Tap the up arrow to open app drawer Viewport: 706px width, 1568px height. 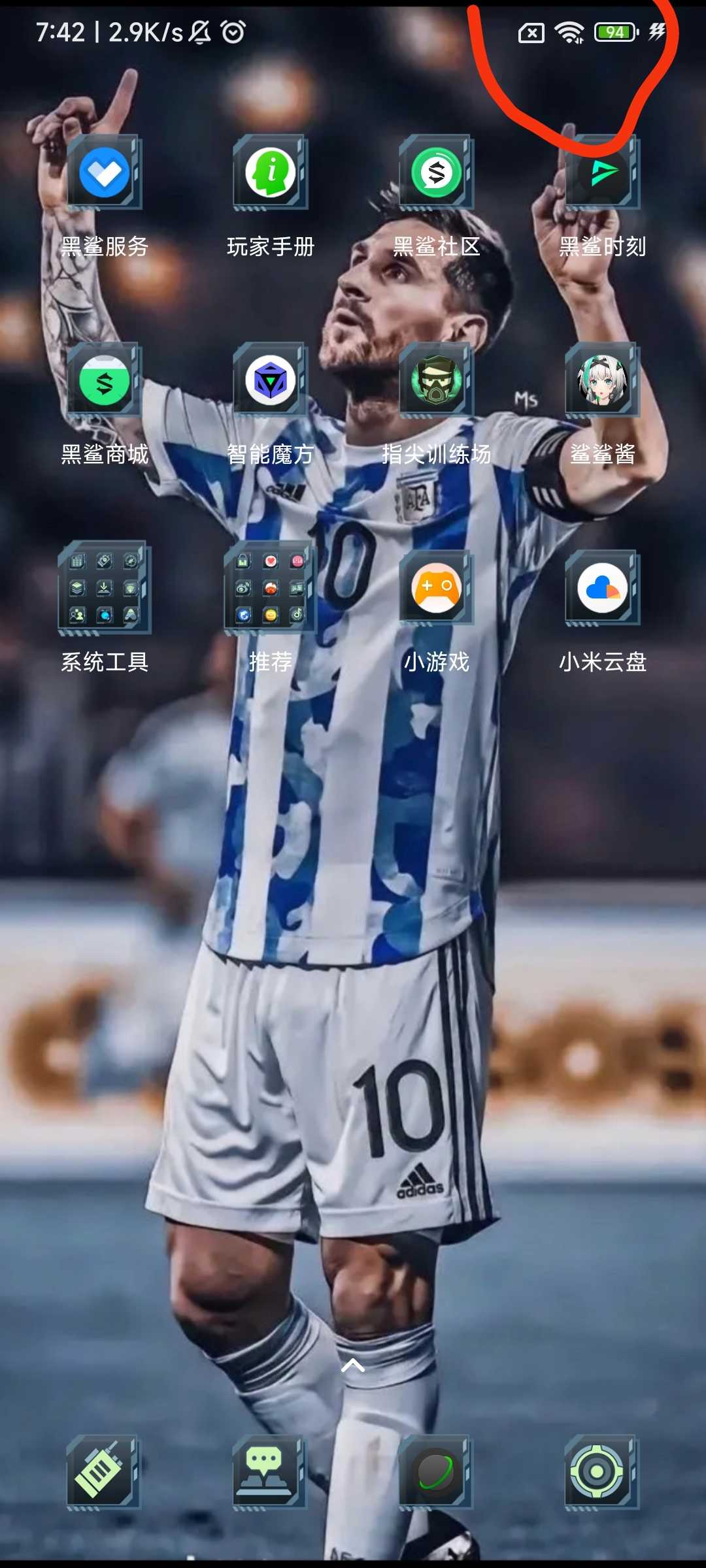click(x=353, y=1364)
